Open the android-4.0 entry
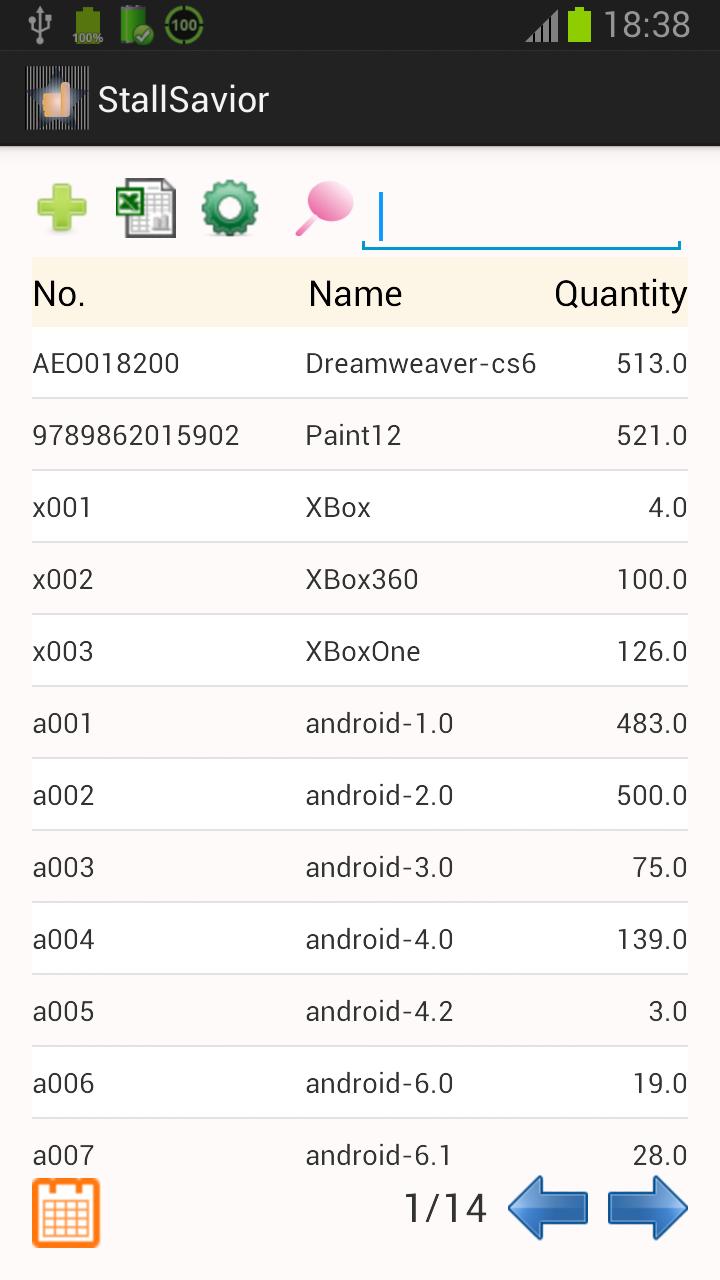The image size is (720, 1280). (360, 939)
